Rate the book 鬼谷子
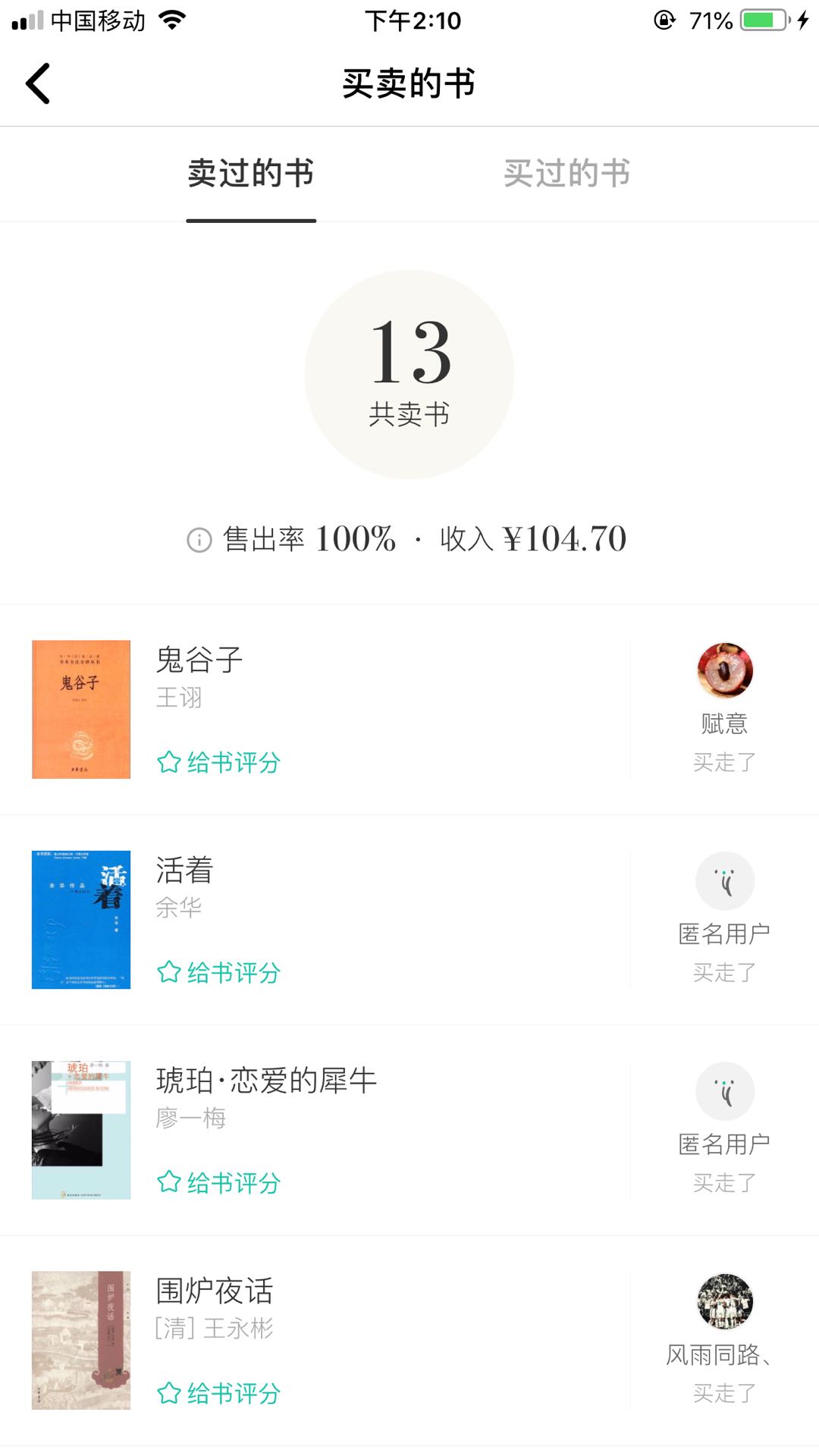 [x=219, y=762]
